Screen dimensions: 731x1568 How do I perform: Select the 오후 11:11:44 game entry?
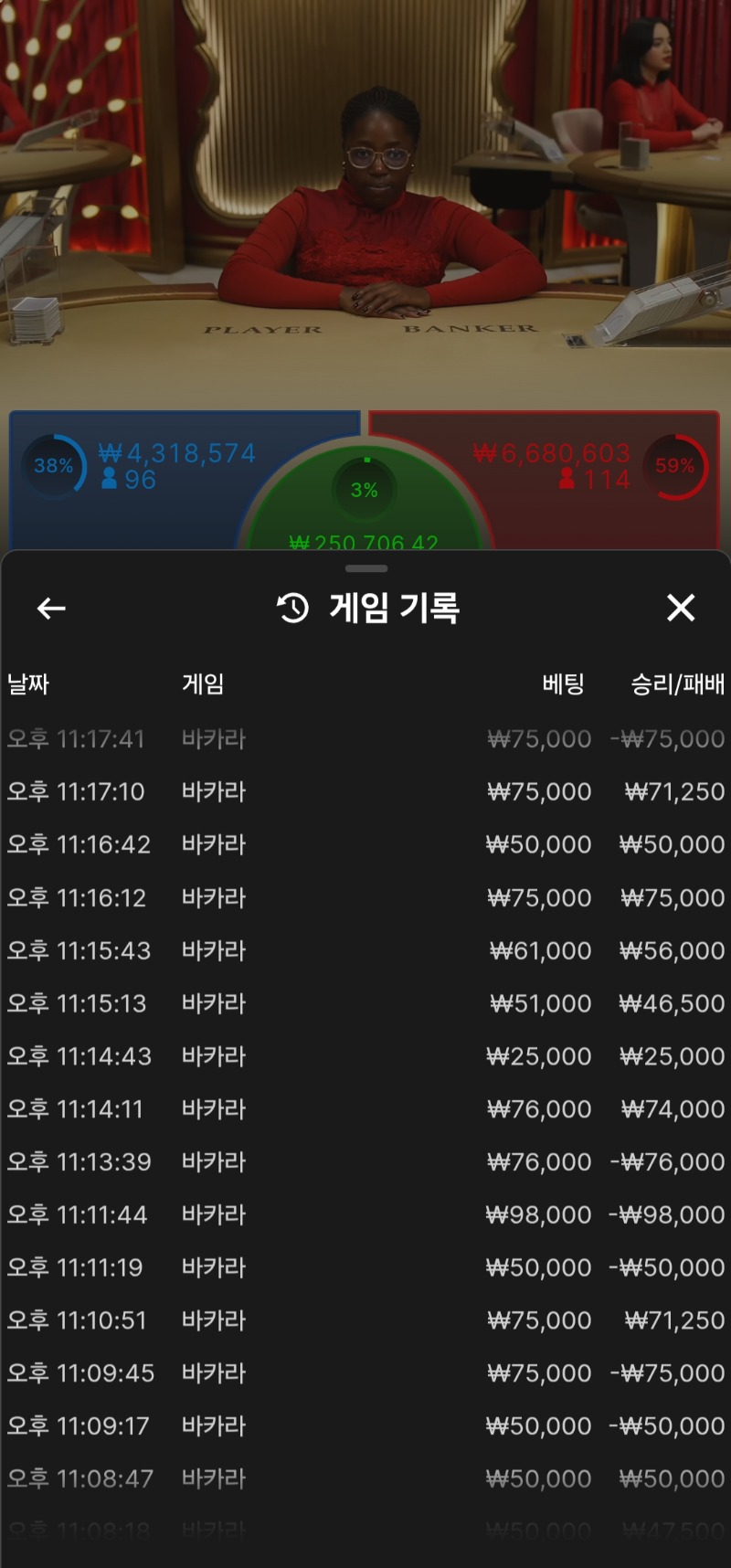365,1215
